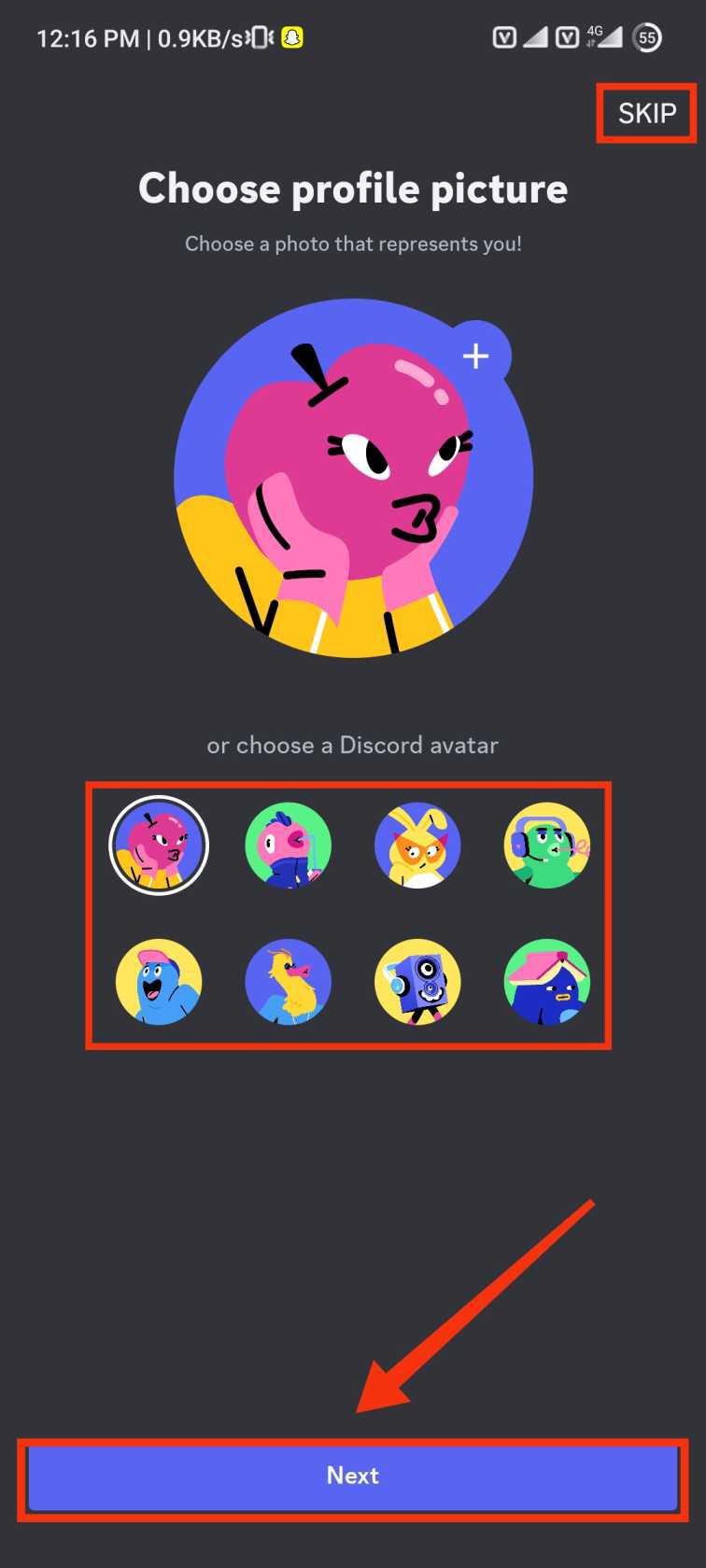Image resolution: width=706 pixels, height=1568 pixels.
Task: Select the pink fish wearing blue jacket avatar
Action: pyautogui.click(x=289, y=845)
